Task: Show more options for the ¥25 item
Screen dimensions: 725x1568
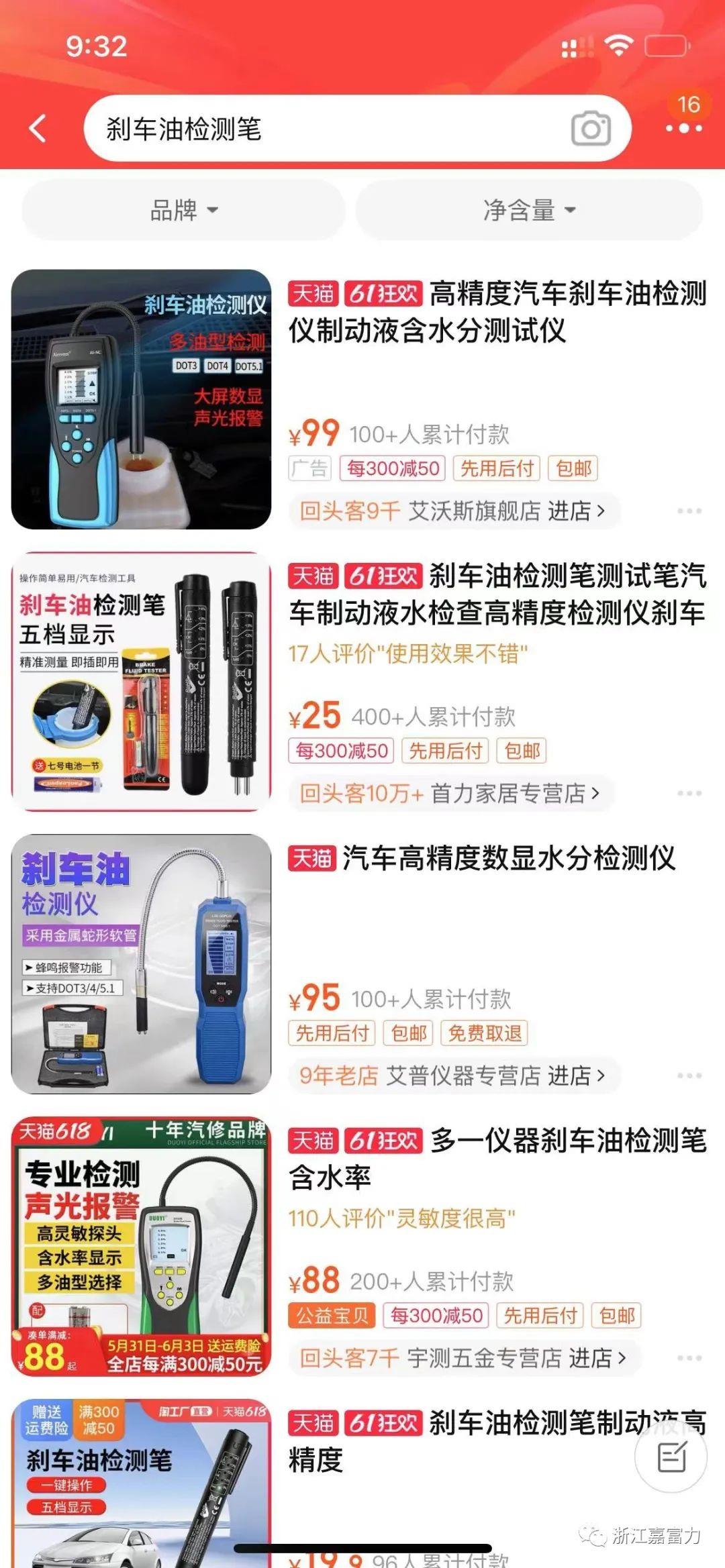Action: point(689,793)
